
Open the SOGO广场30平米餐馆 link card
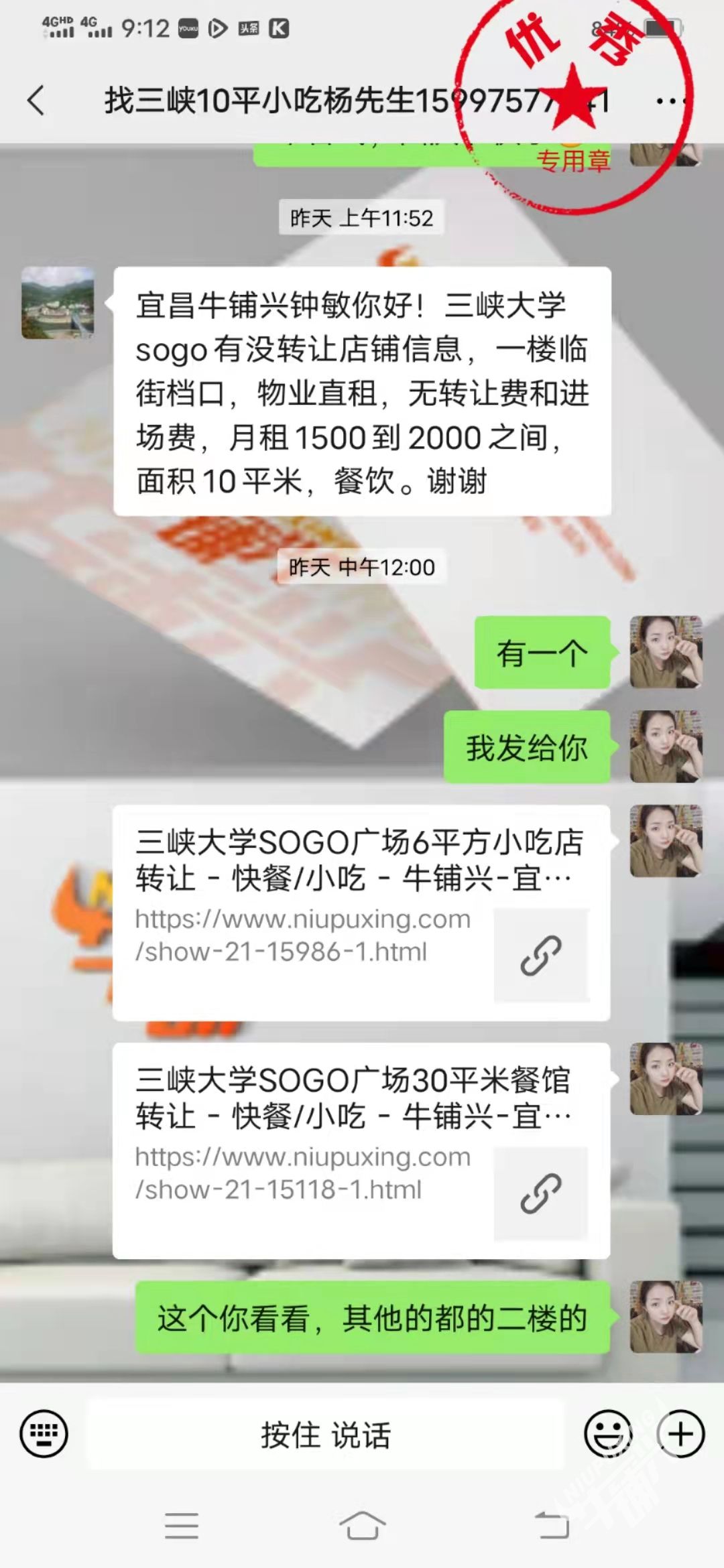(361, 1151)
